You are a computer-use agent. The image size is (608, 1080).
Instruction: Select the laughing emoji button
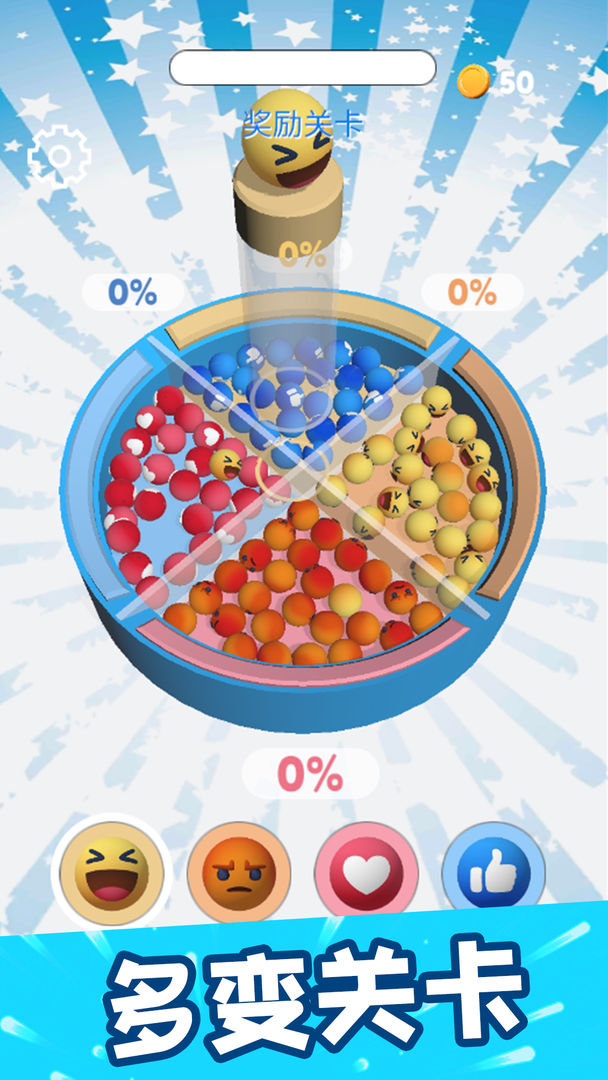click(x=111, y=872)
